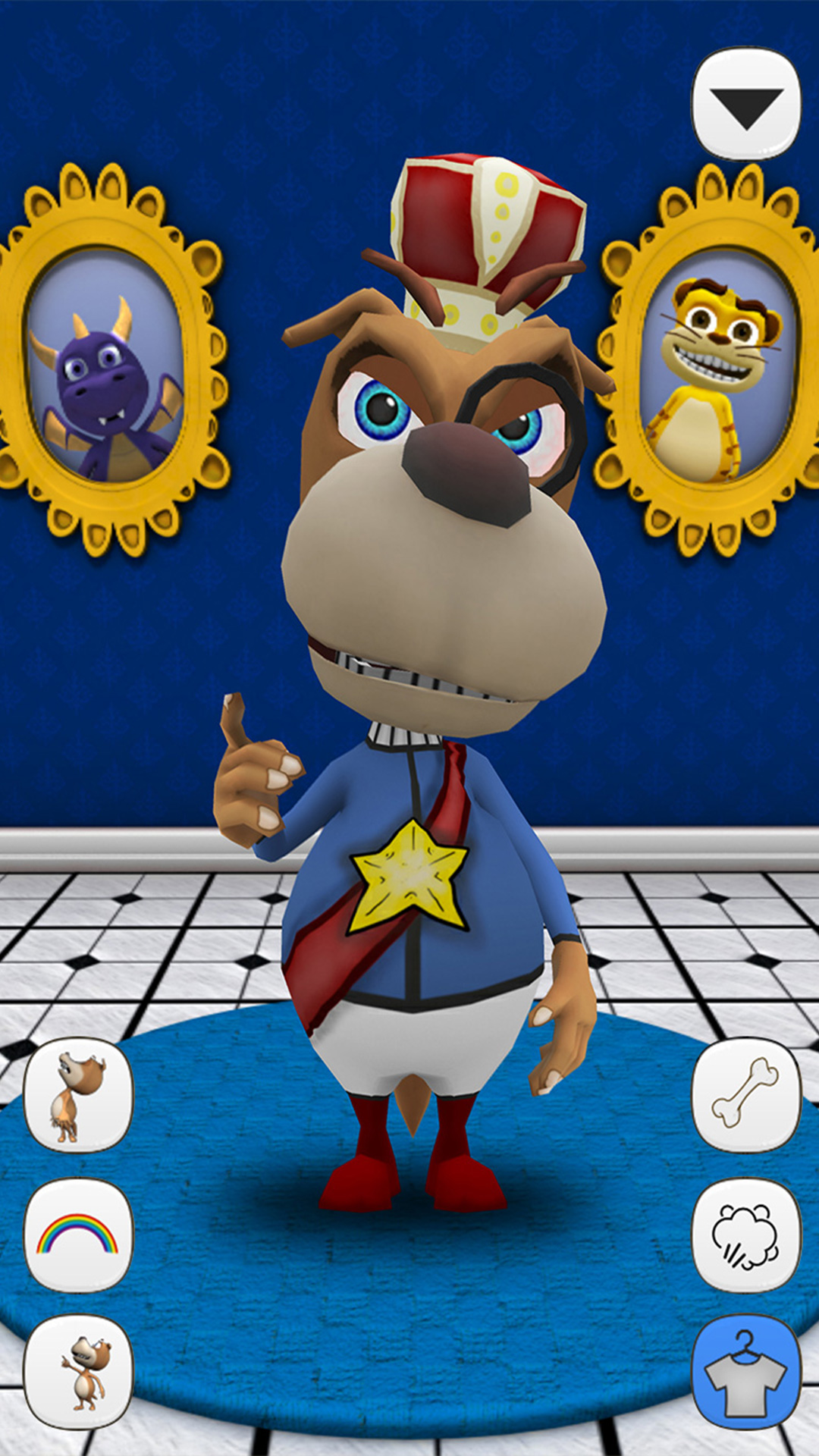Tap the down arrow button
Image resolution: width=819 pixels, height=1456 pixels.
[746, 104]
